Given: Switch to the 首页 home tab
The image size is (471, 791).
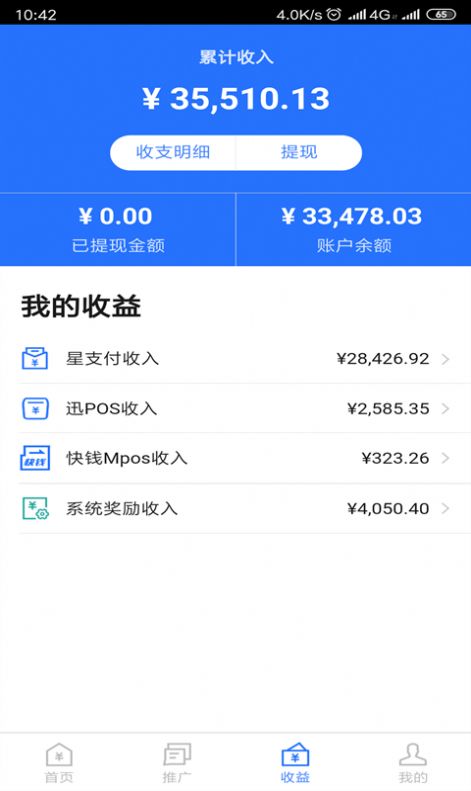Looking at the screenshot, I should click(x=59, y=763).
